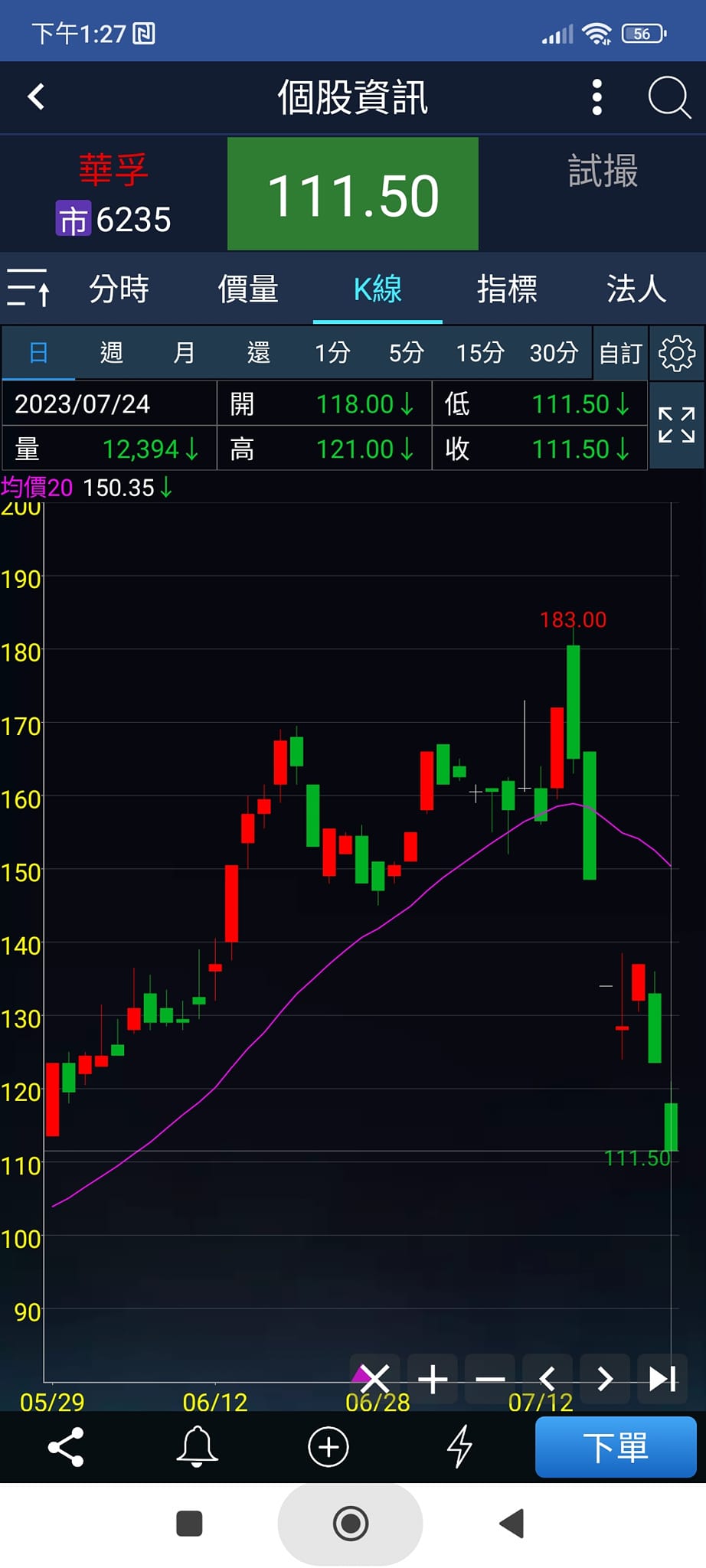Zoom out the K-line chart with minus
Viewport: 706px width, 1568px height.
click(x=490, y=1379)
